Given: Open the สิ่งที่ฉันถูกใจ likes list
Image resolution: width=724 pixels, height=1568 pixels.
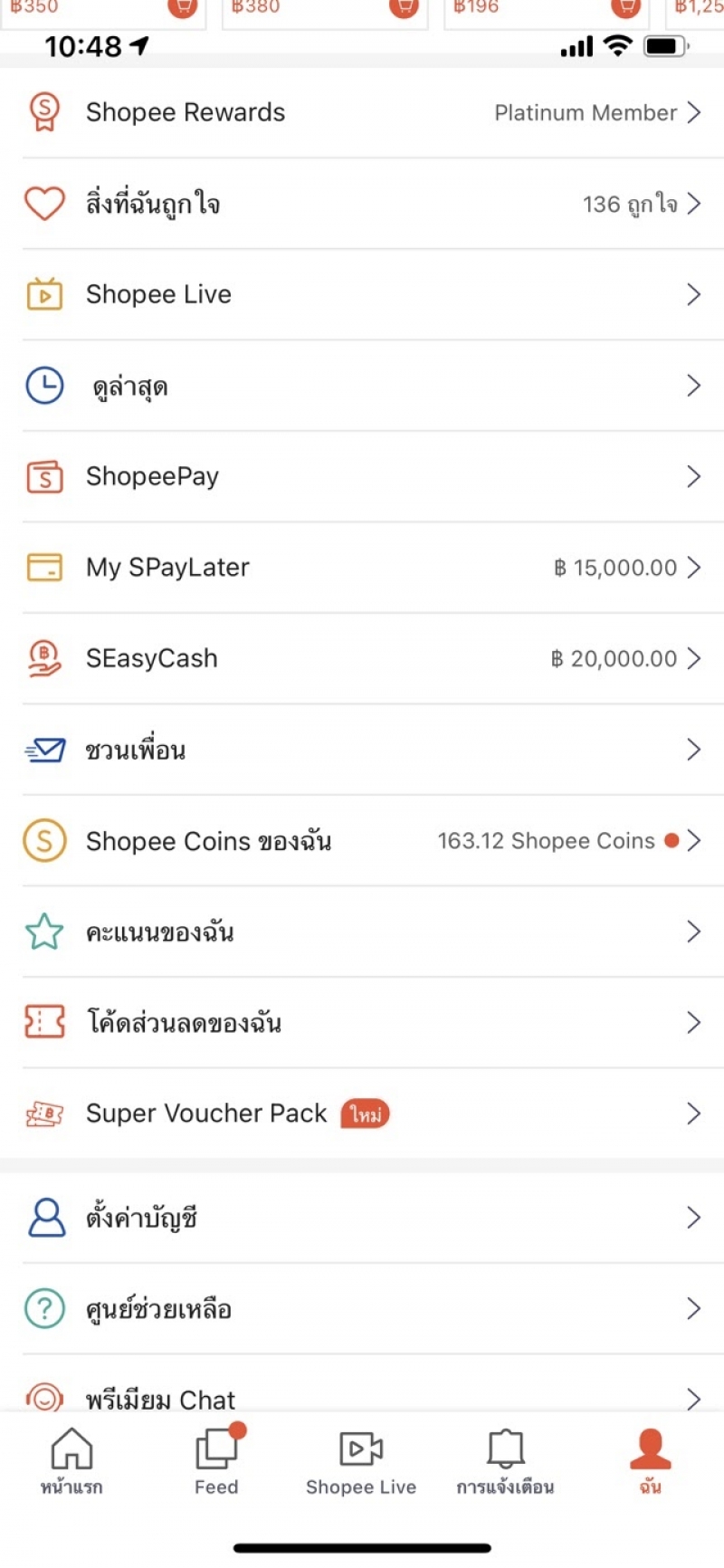Looking at the screenshot, I should click(362, 204).
